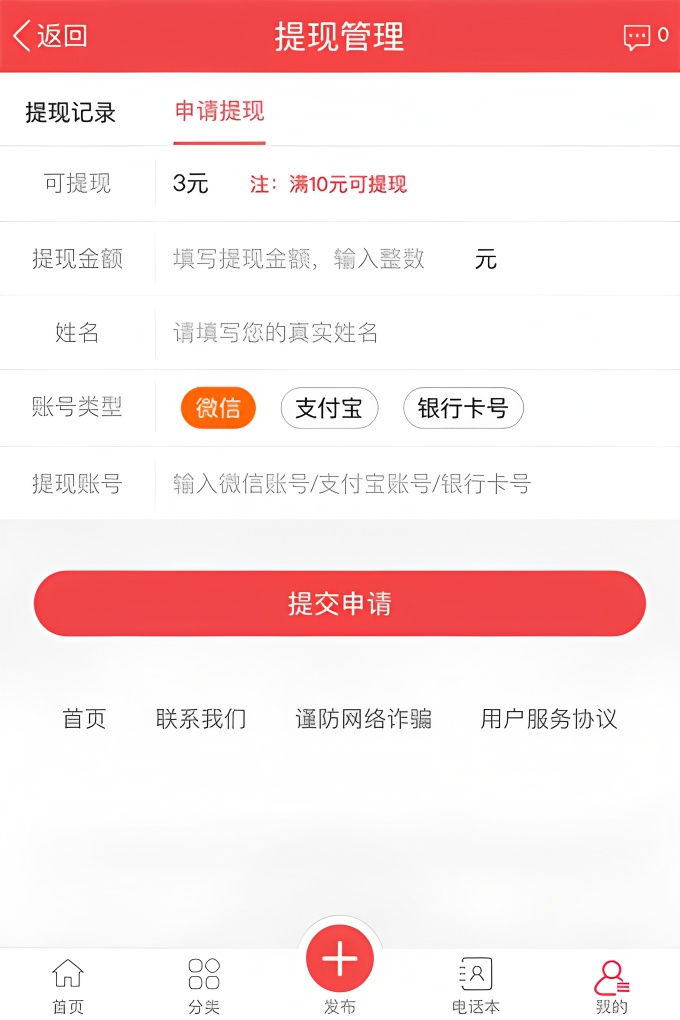Image resolution: width=680 pixels, height=1020 pixels.
Task: Open the 用户服务协议 link
Action: tap(548, 718)
